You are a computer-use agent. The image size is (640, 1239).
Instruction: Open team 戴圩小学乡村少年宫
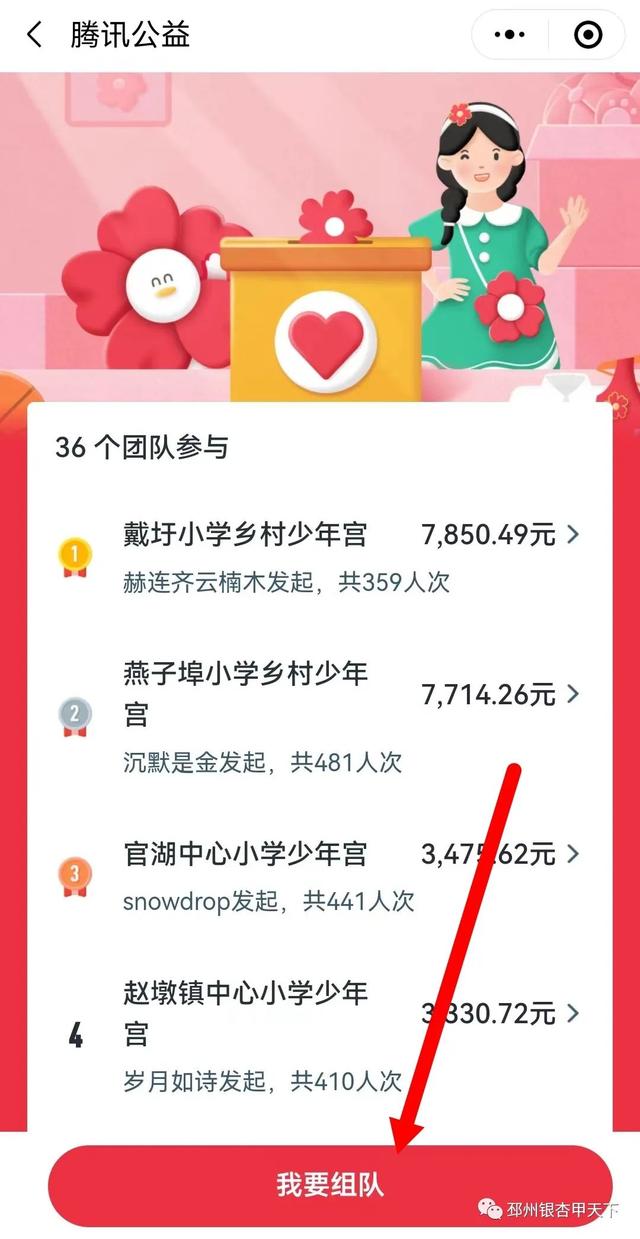click(320, 554)
